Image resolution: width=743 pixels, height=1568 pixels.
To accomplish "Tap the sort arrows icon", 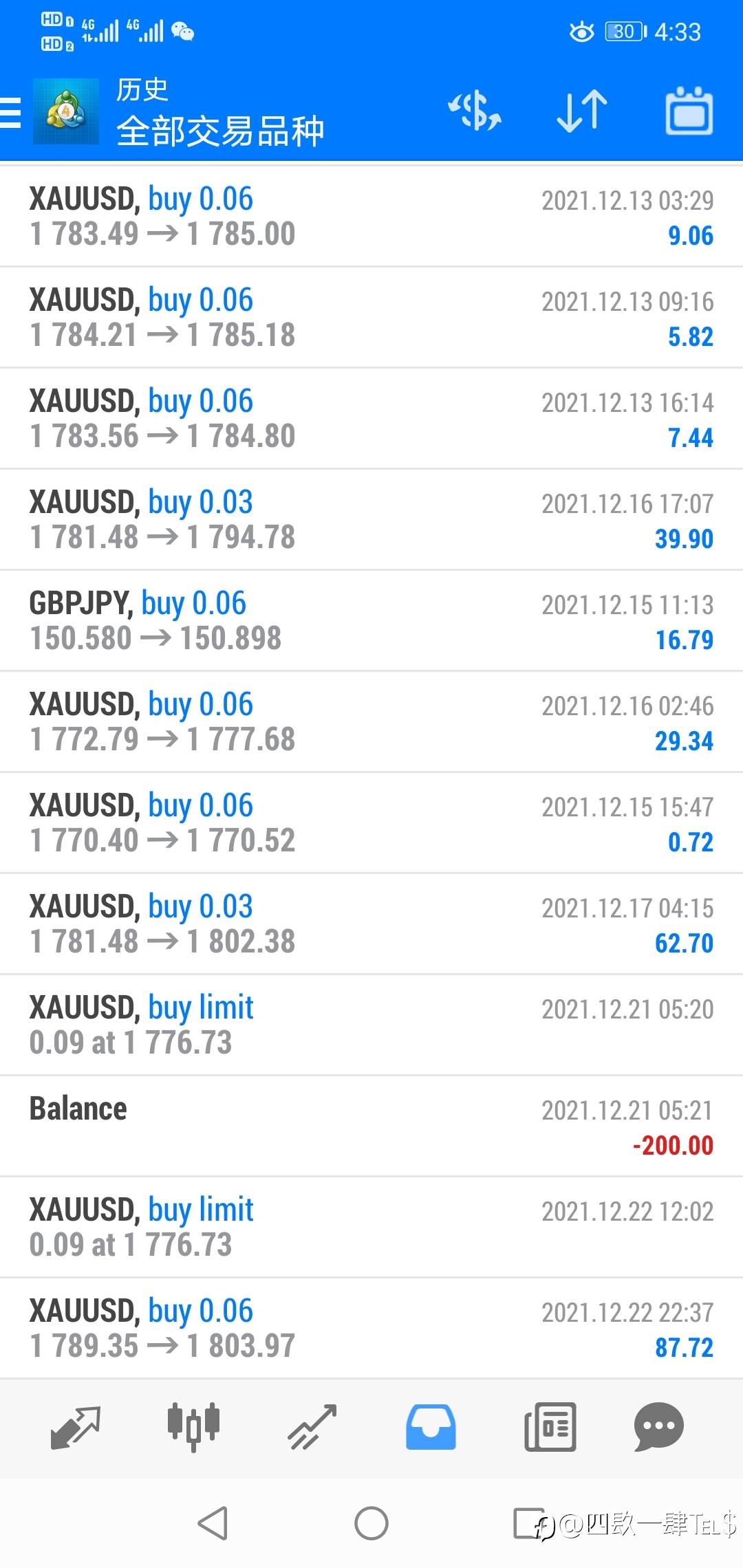I will (x=582, y=111).
